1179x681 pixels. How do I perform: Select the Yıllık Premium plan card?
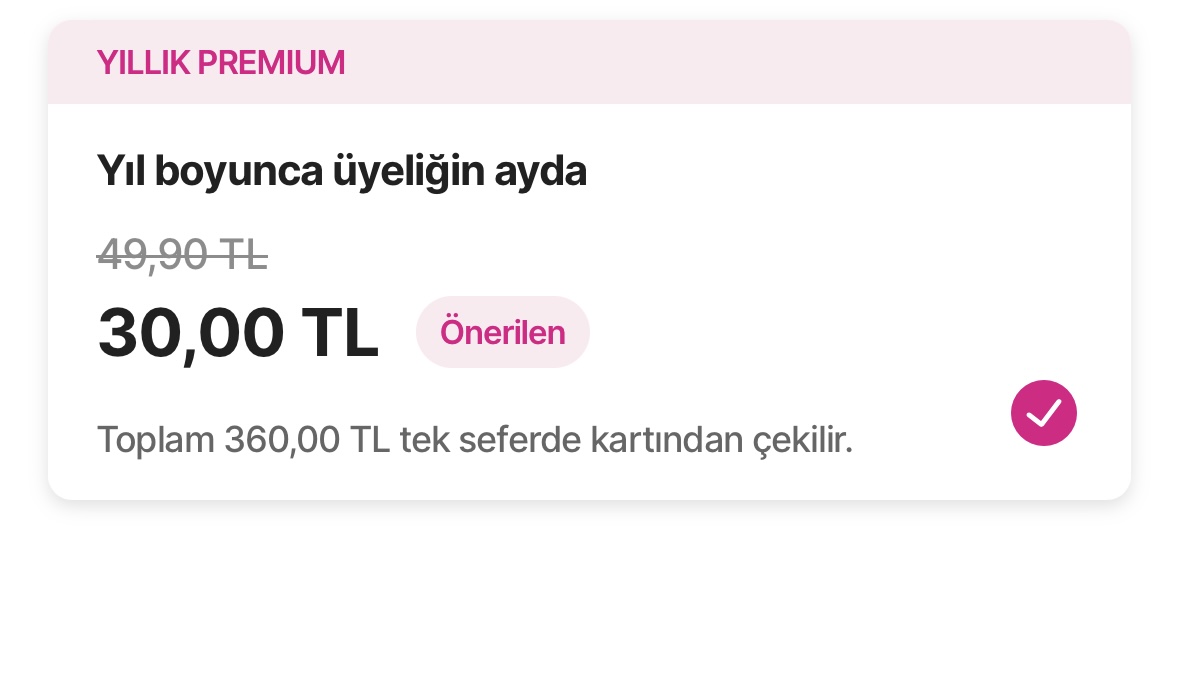590,260
